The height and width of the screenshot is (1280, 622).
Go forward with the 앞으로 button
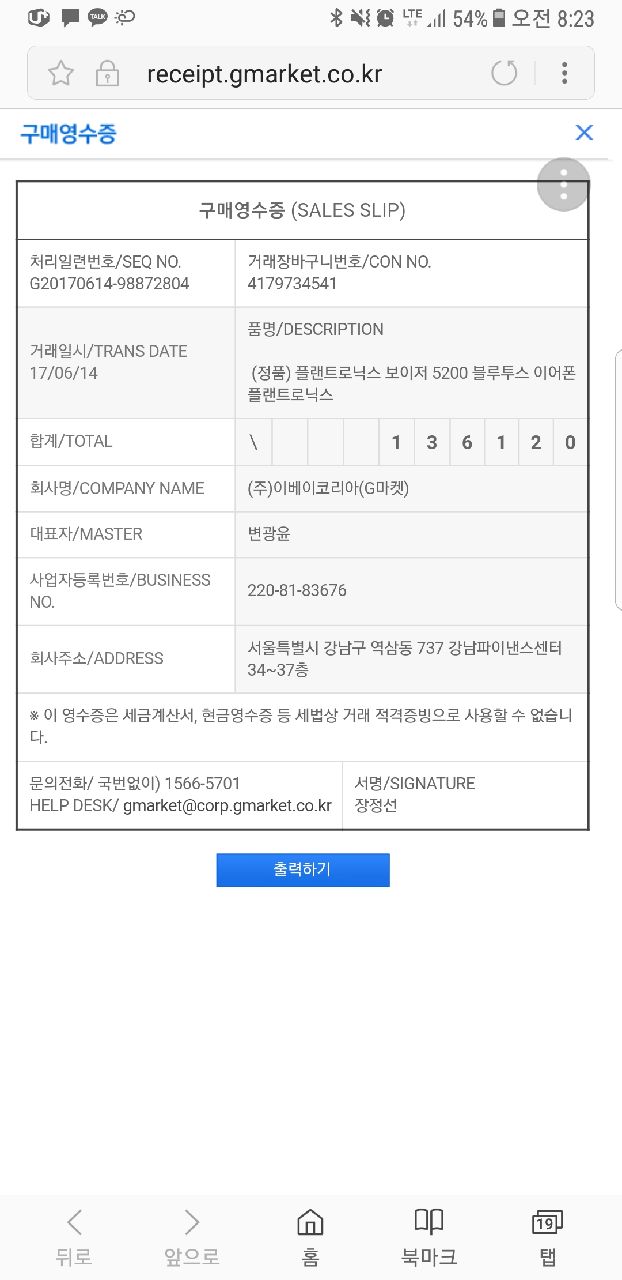(x=192, y=1238)
